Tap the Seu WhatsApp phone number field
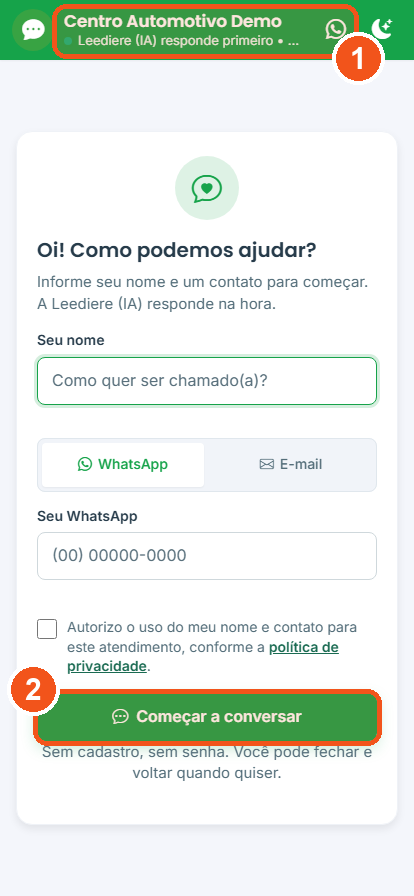 [207, 556]
